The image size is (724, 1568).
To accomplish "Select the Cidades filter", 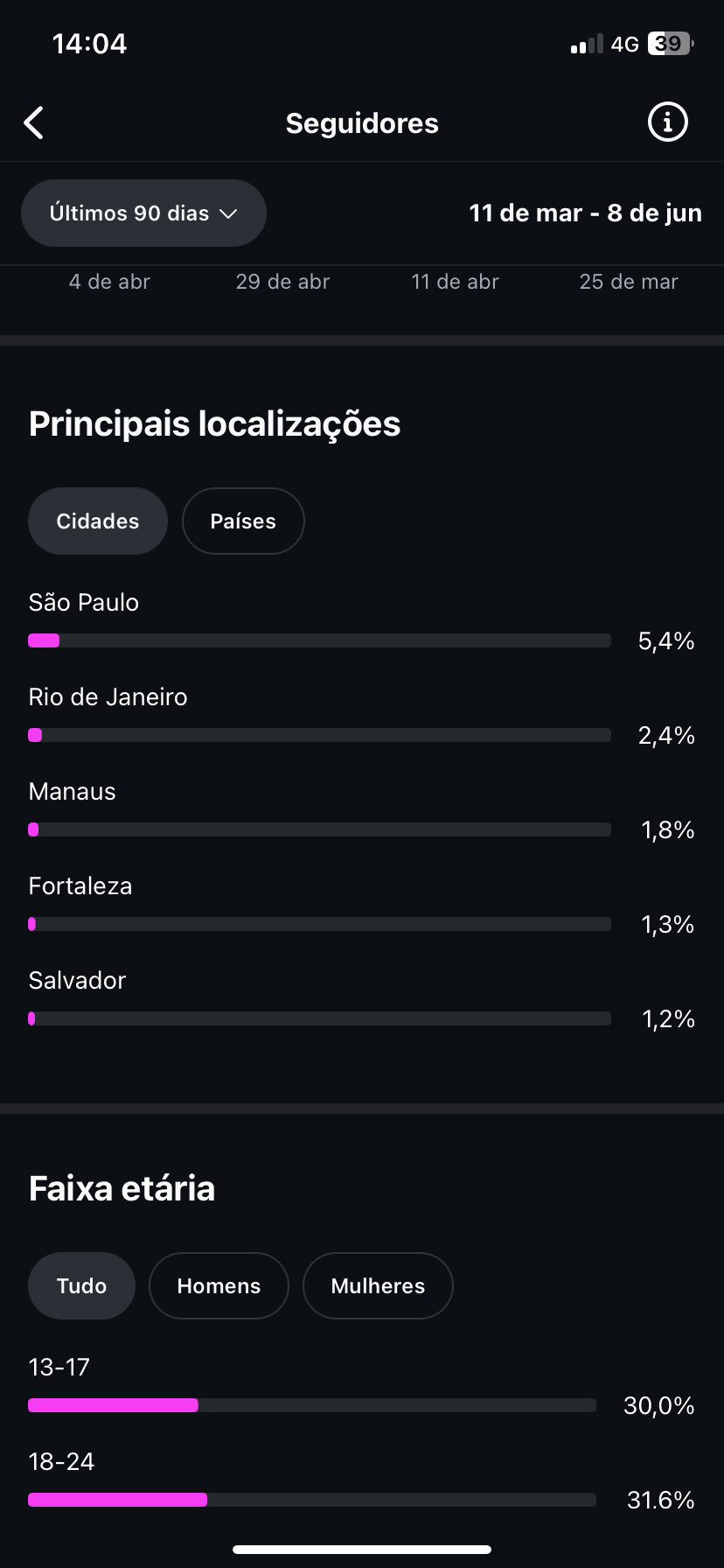I will click(x=98, y=521).
